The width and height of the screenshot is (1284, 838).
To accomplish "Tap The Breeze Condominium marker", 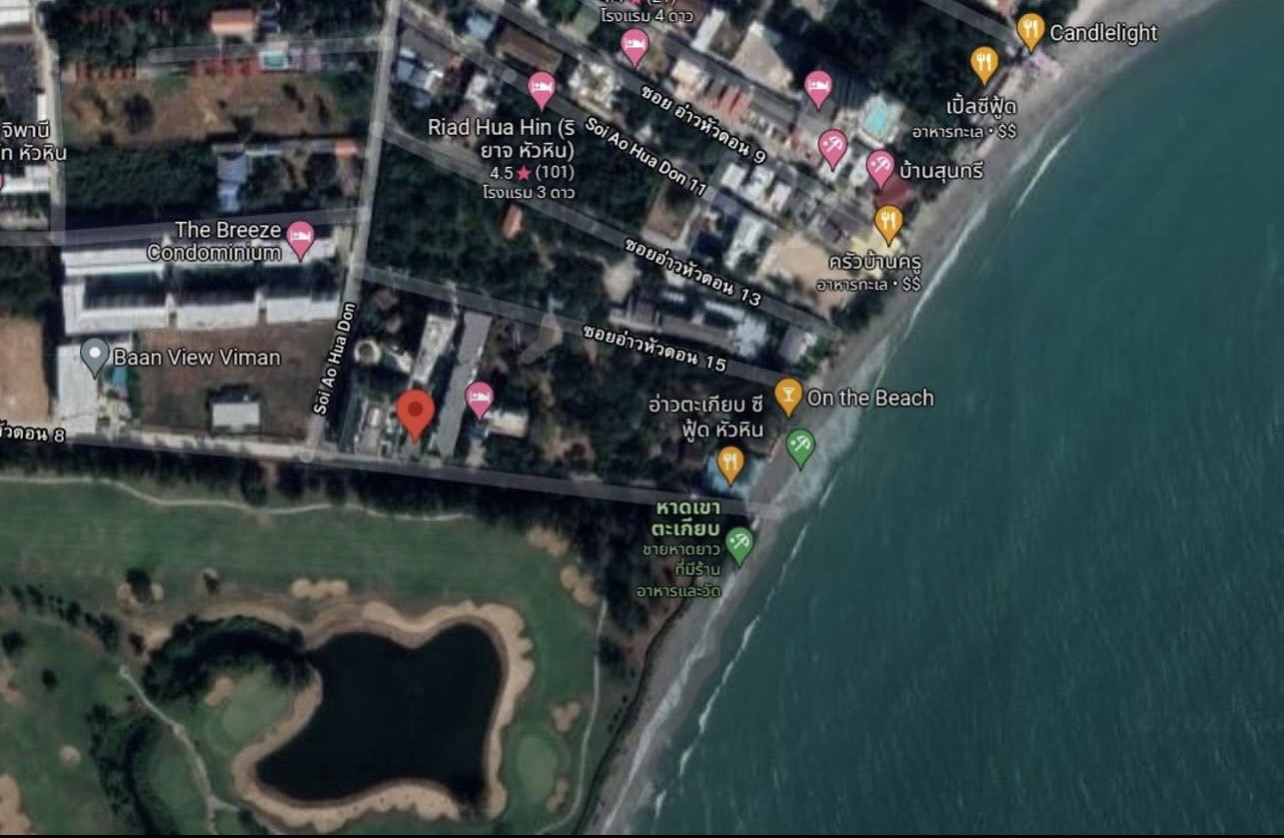I will click(x=300, y=239).
